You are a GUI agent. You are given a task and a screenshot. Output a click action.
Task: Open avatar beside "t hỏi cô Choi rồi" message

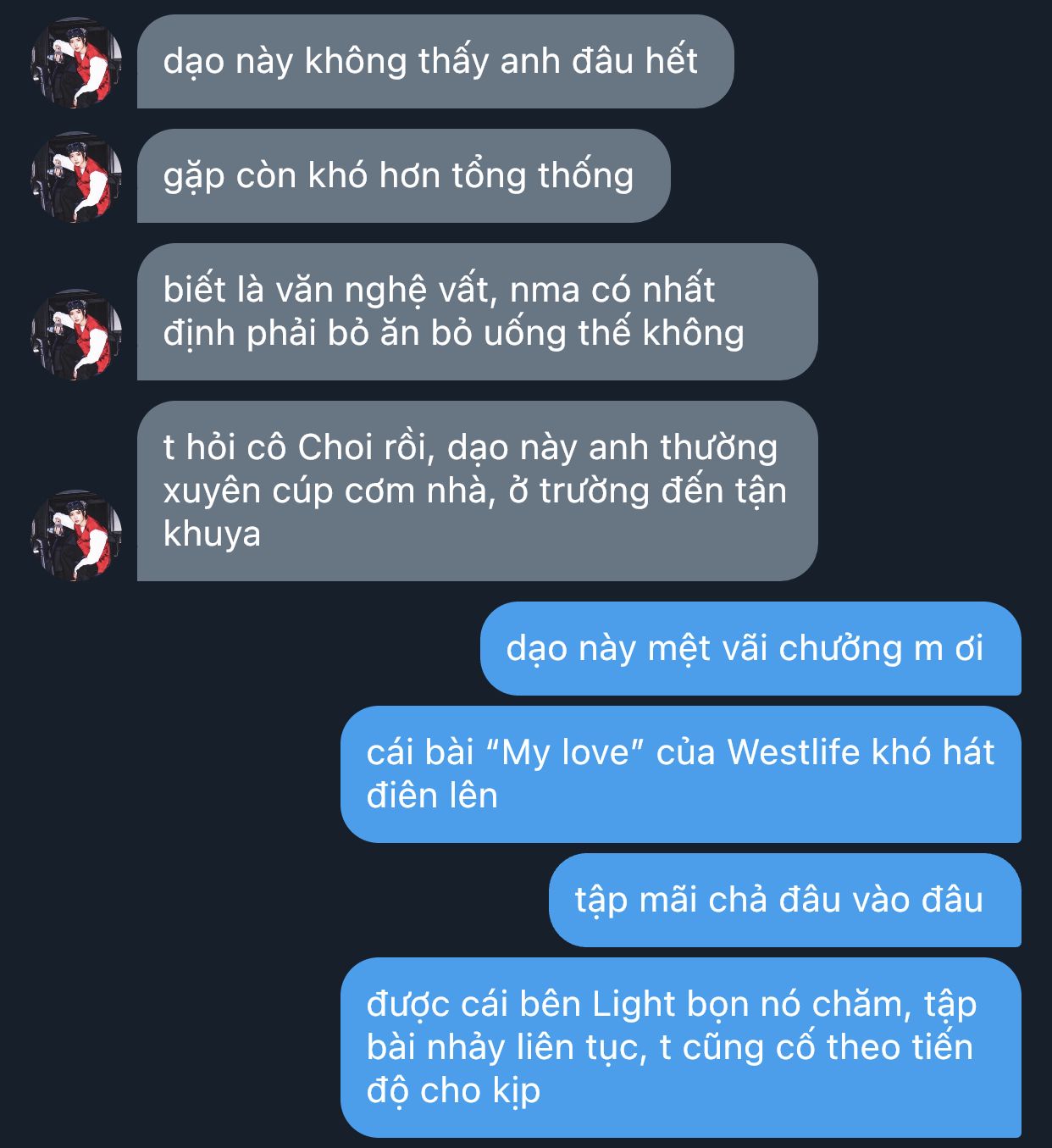pyautogui.click(x=76, y=535)
